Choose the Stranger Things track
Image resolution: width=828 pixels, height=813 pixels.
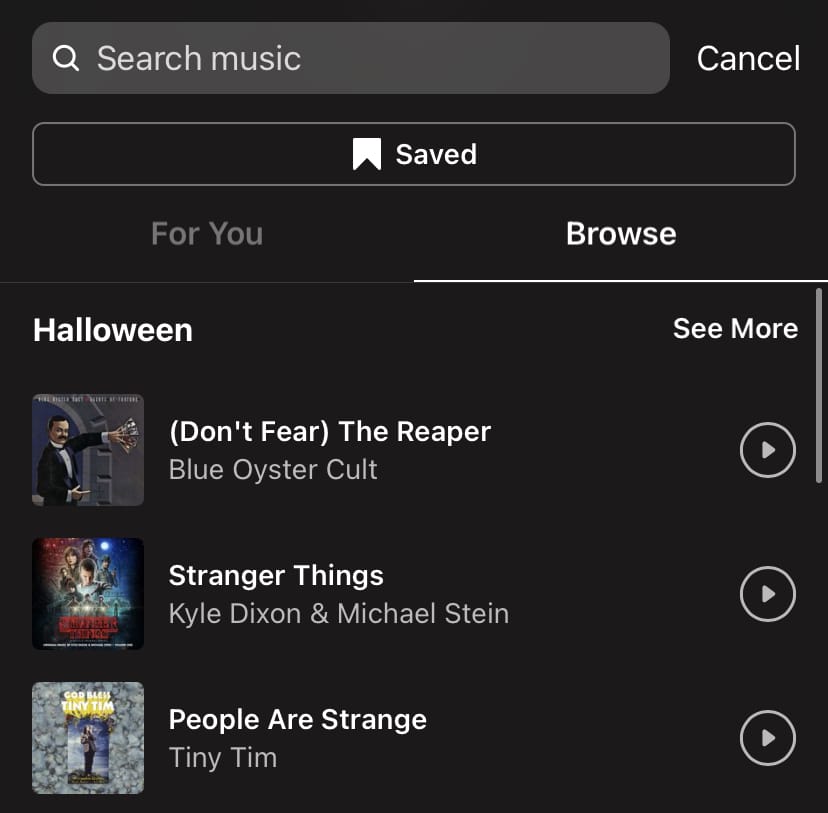(x=338, y=594)
